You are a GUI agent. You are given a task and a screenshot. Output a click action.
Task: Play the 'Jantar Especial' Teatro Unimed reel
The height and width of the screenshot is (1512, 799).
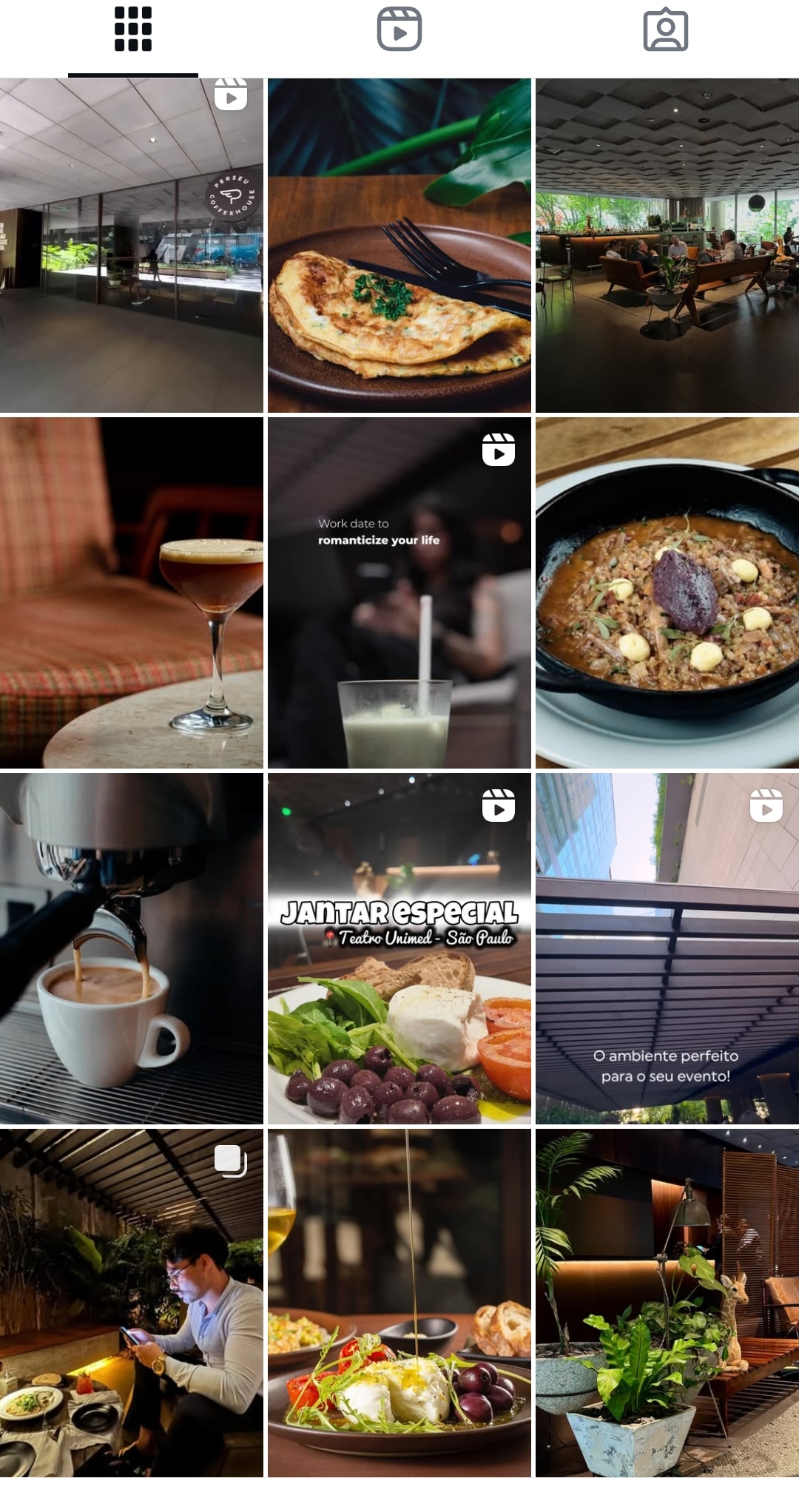399,949
